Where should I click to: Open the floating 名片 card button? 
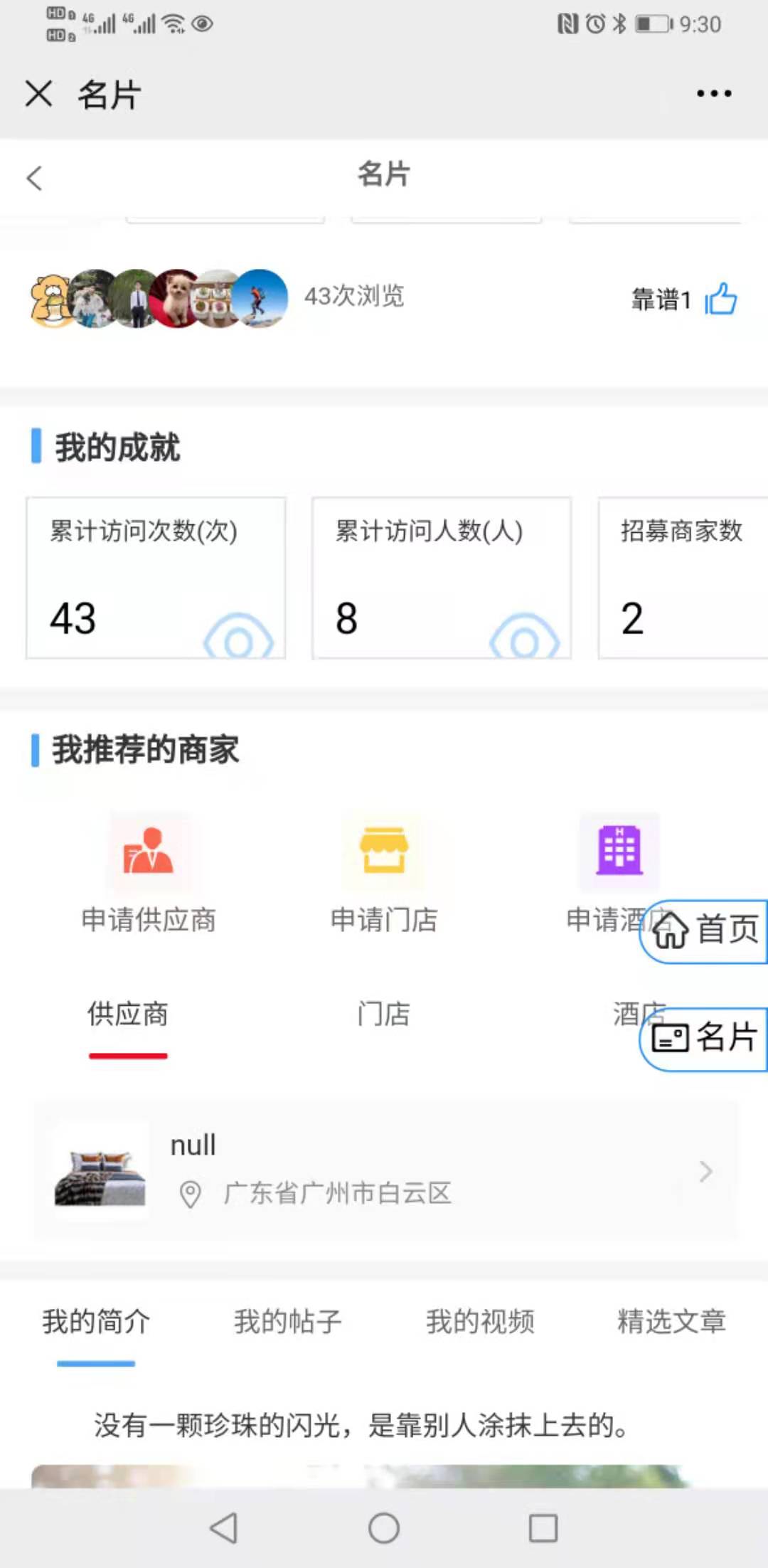[705, 1039]
